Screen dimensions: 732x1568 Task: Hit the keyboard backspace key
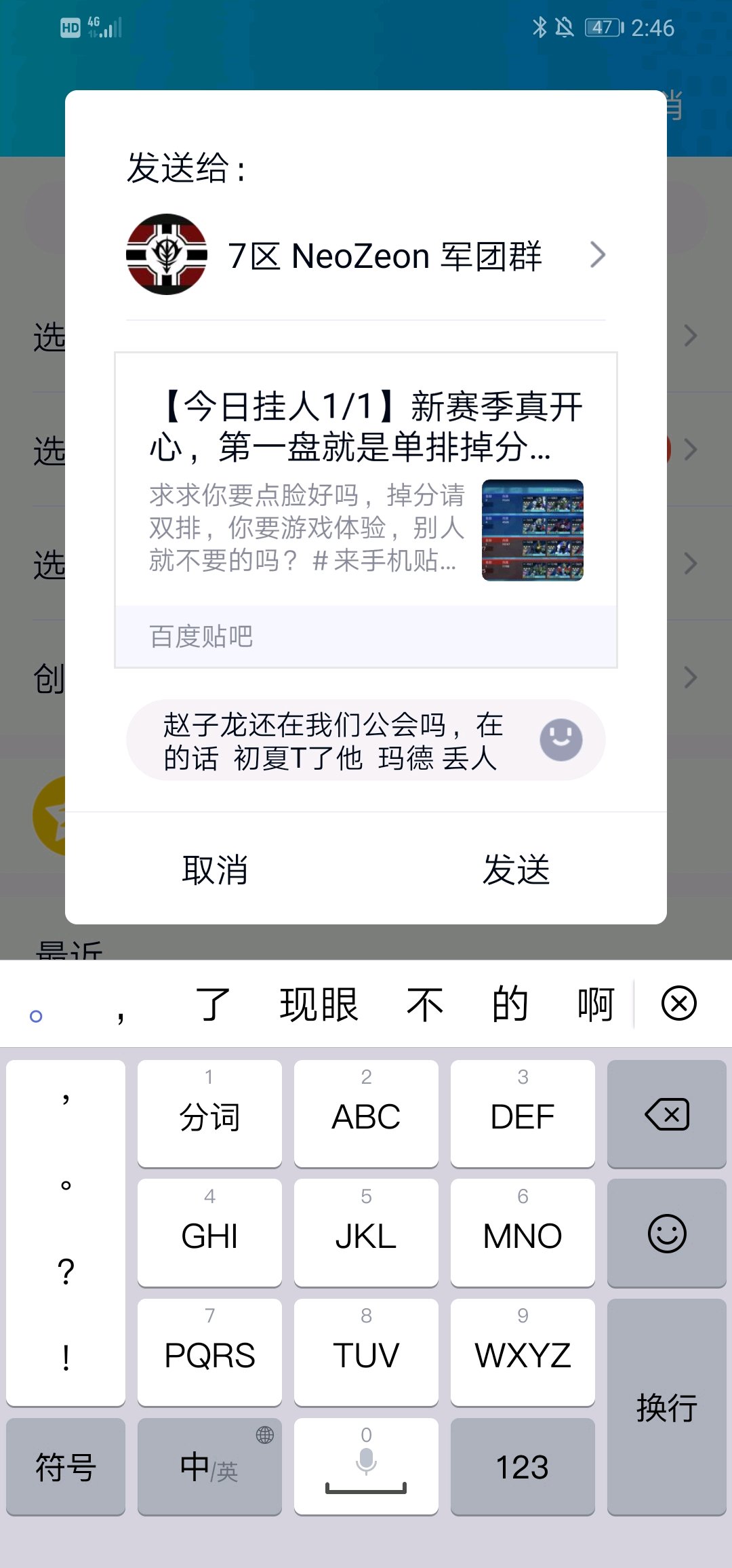click(667, 1114)
